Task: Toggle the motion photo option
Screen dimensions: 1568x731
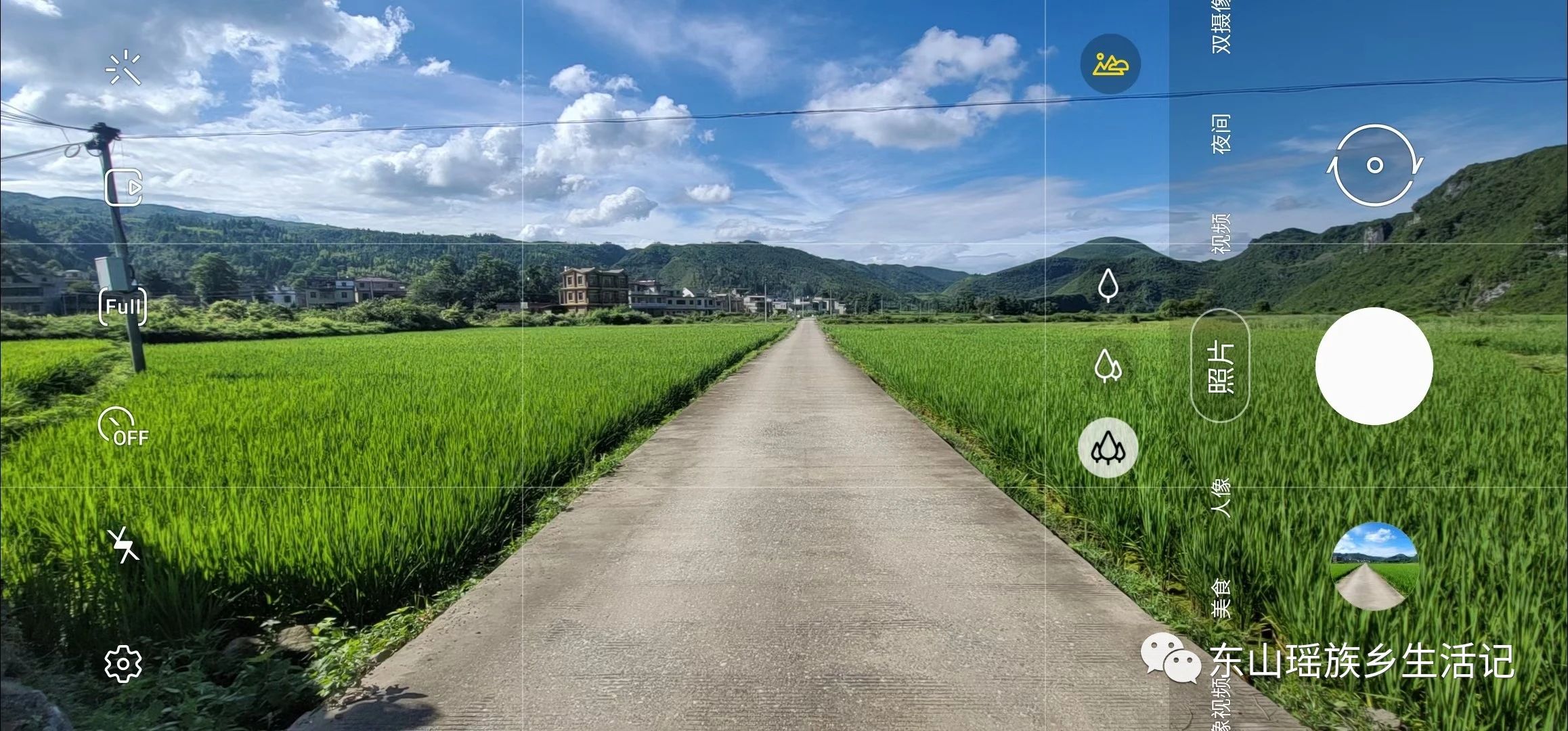Action: 124,187
